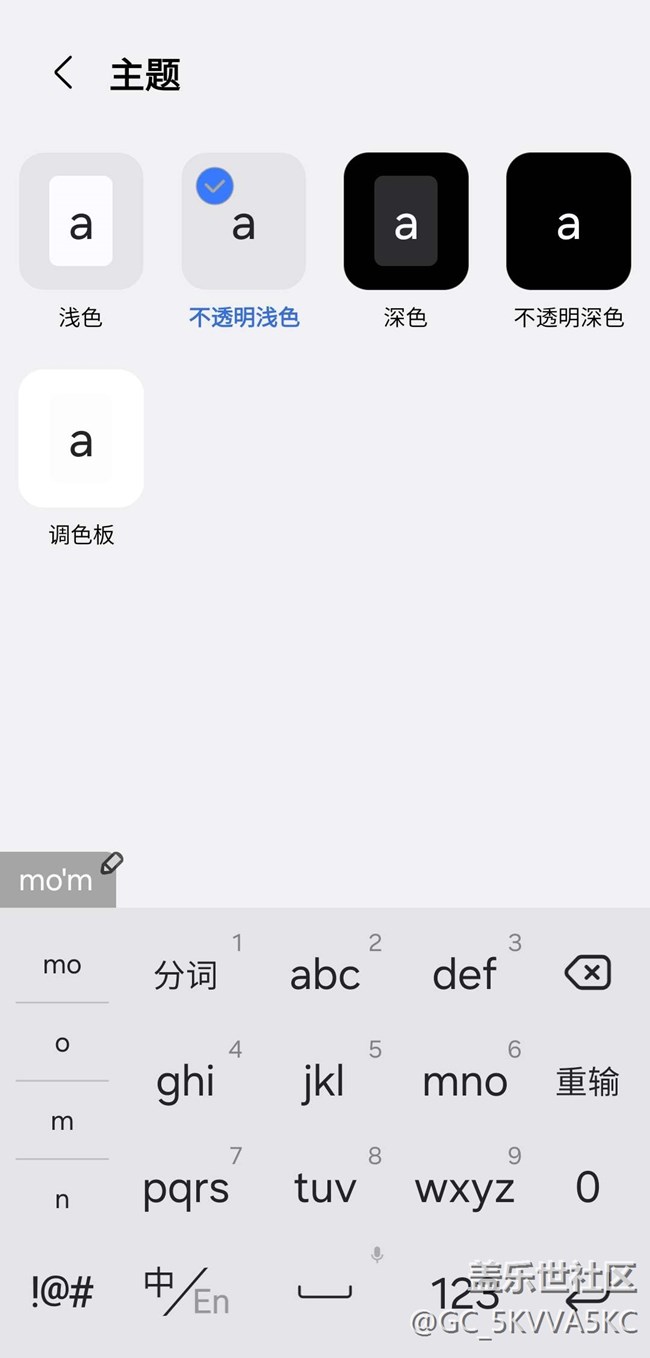This screenshot has height=1358, width=650.
Task: Tap the wxyz key
Action: 465,1188
